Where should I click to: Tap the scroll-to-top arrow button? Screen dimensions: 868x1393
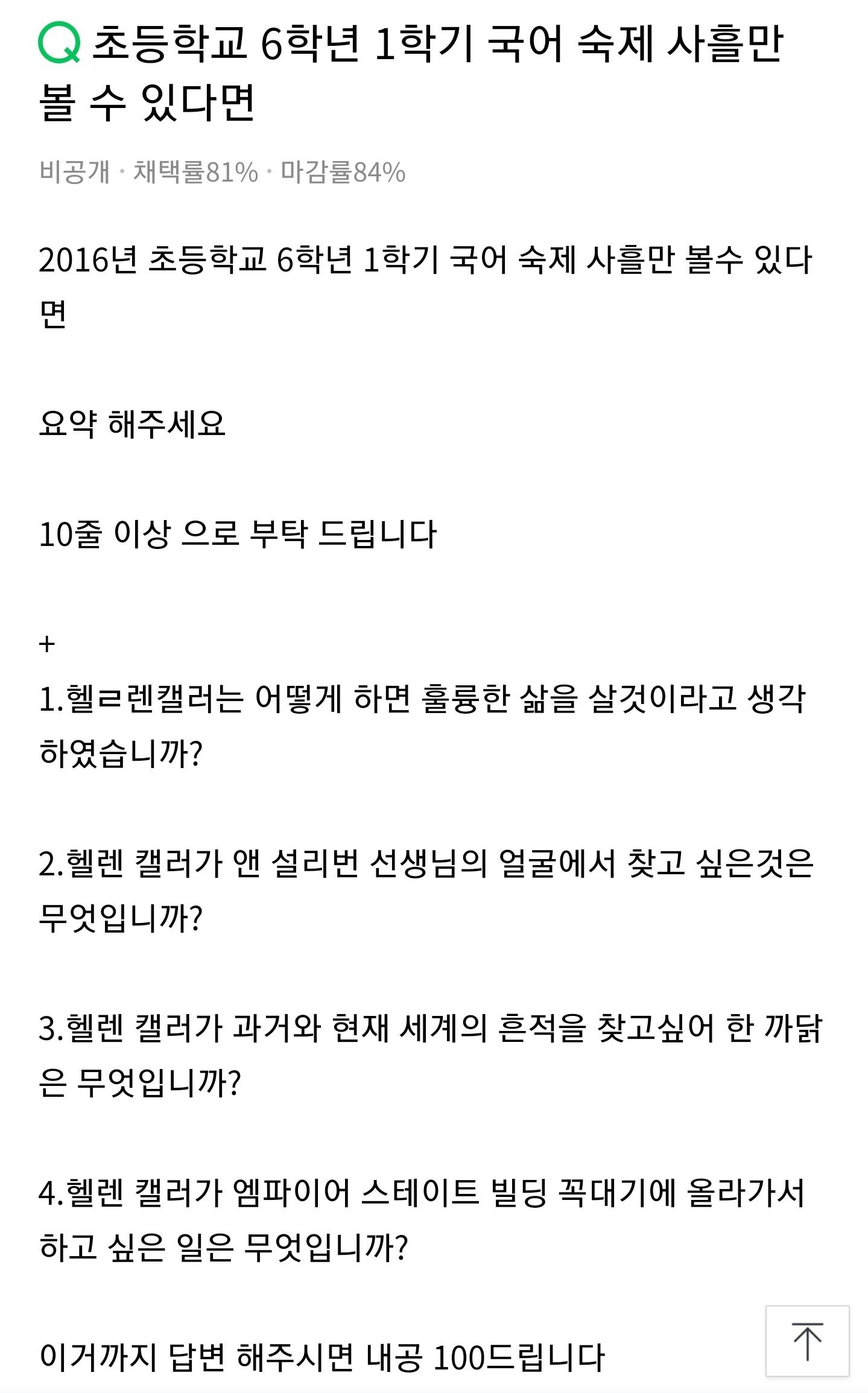coord(807,1341)
